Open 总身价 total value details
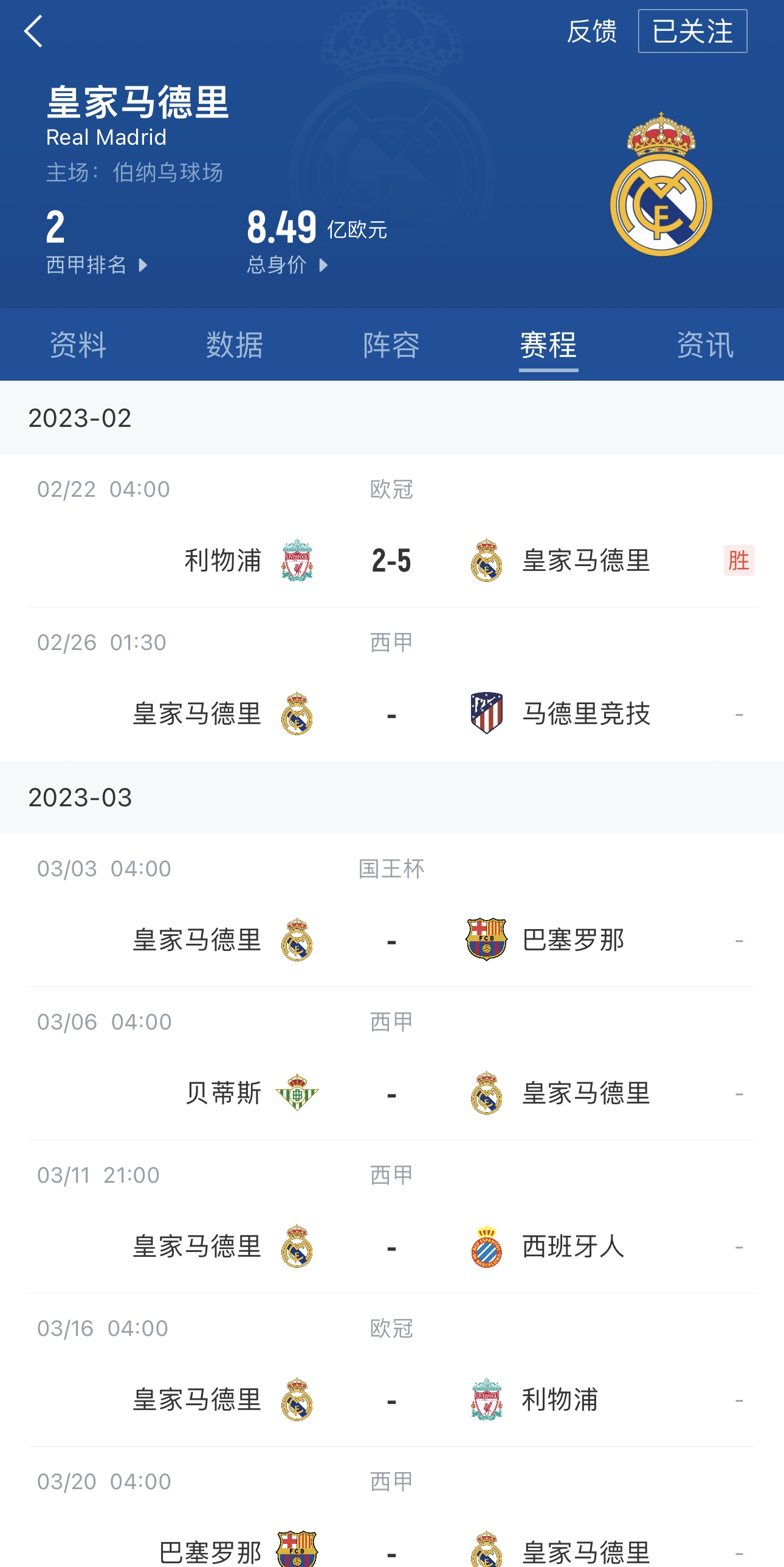Viewport: 784px width, 1567px height. pos(288,265)
